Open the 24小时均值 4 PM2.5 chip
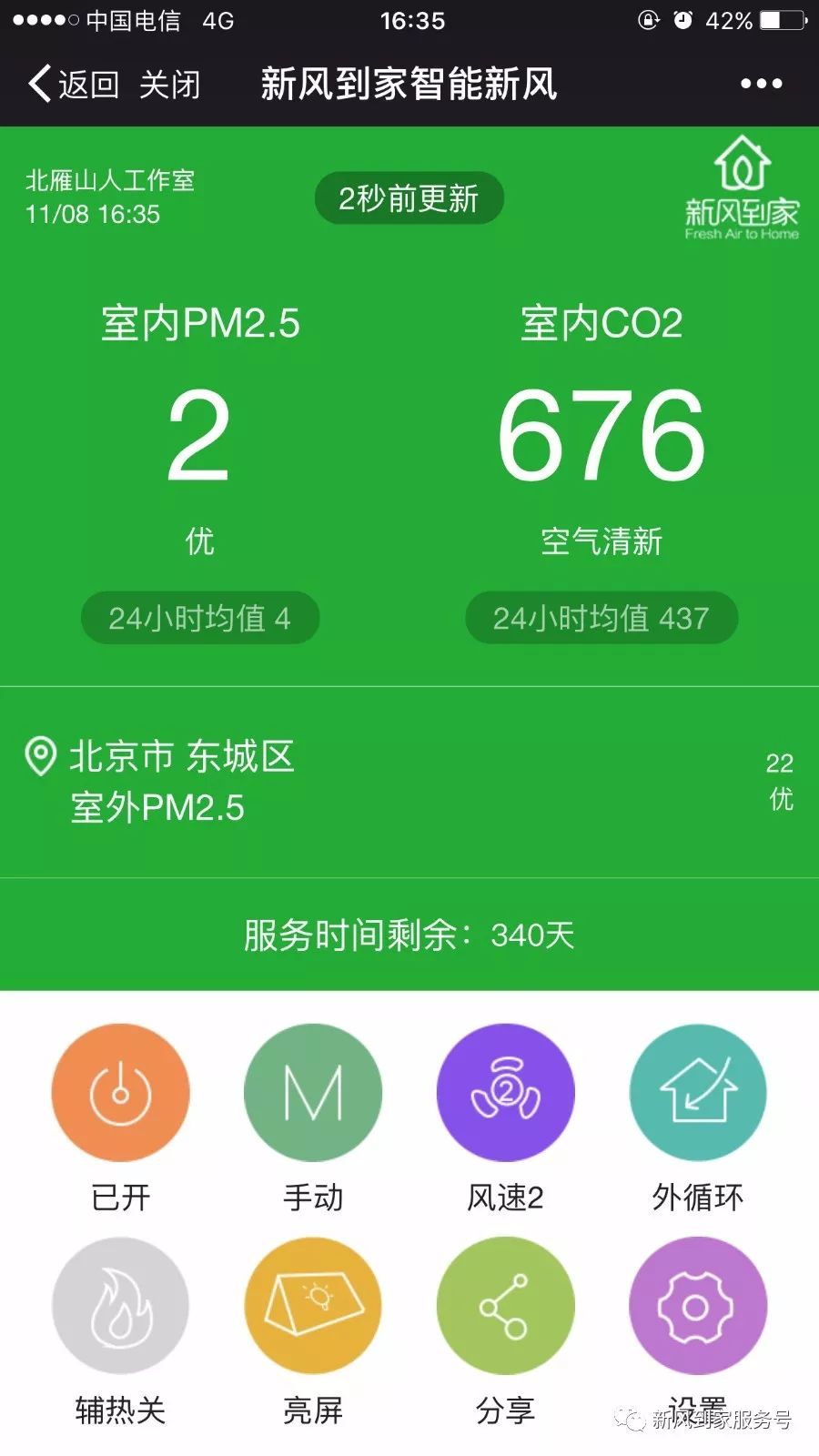The image size is (819, 1456). (200, 618)
